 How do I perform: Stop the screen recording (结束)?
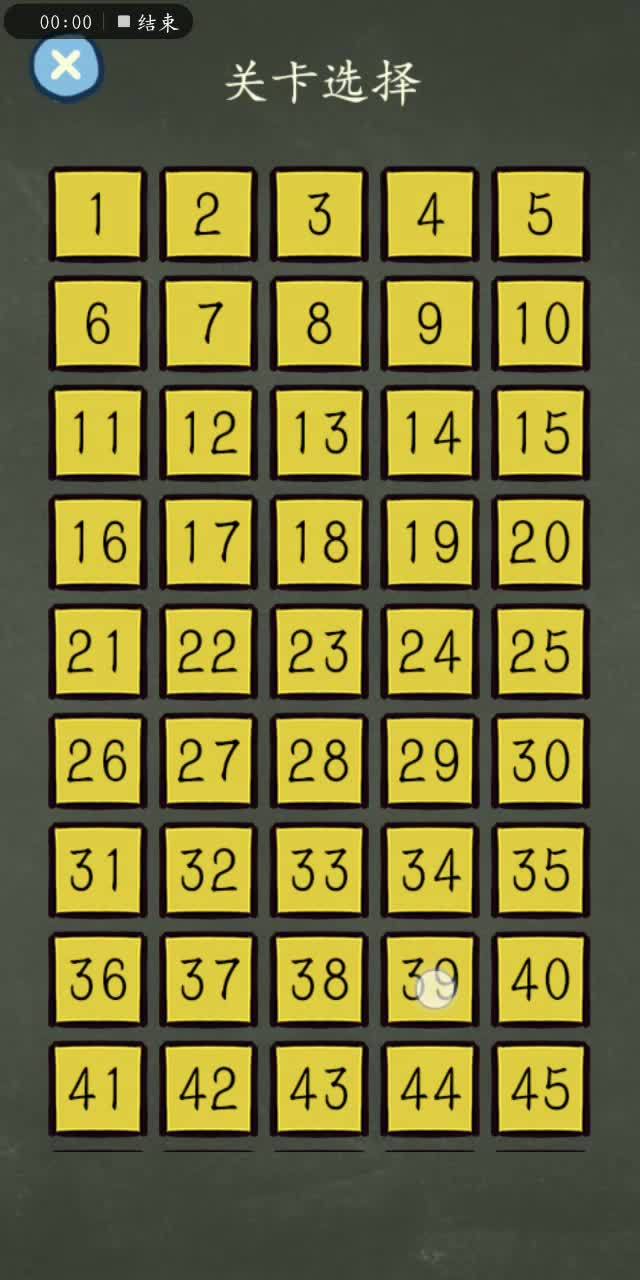tap(148, 22)
